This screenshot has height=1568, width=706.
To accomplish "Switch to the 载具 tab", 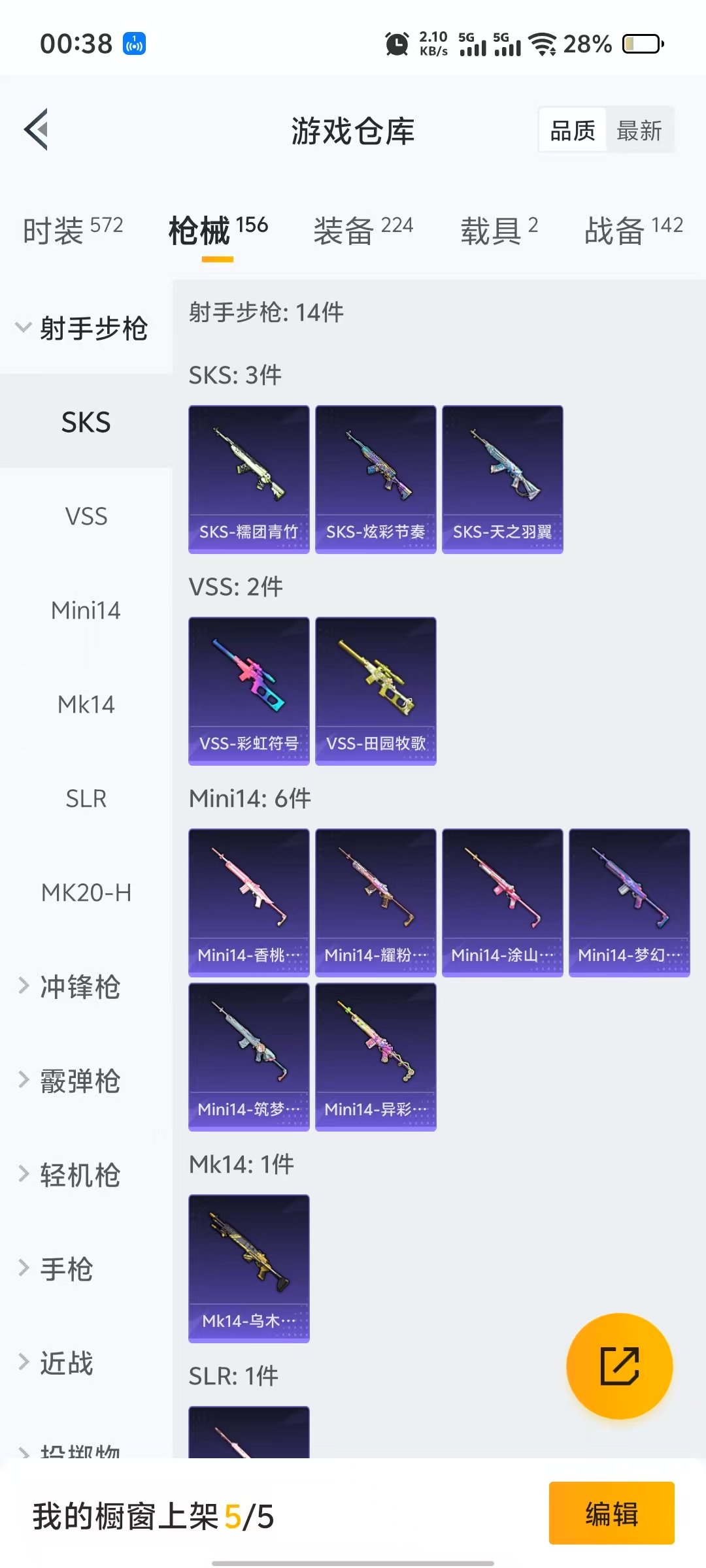I will (499, 230).
